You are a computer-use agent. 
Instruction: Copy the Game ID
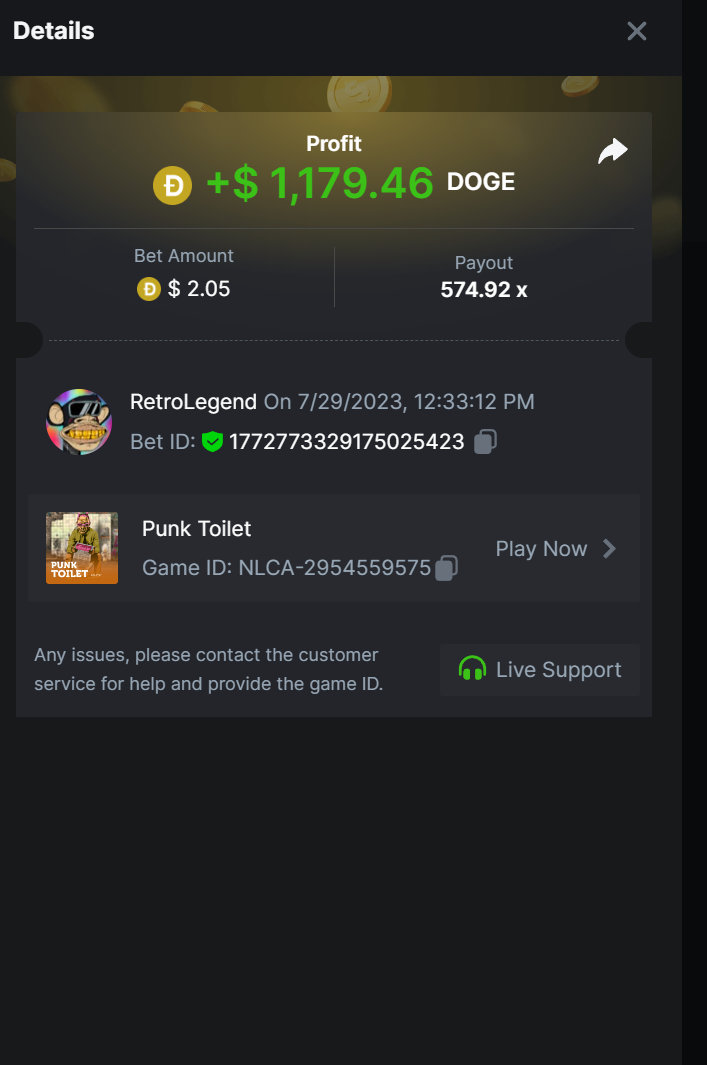[446, 568]
